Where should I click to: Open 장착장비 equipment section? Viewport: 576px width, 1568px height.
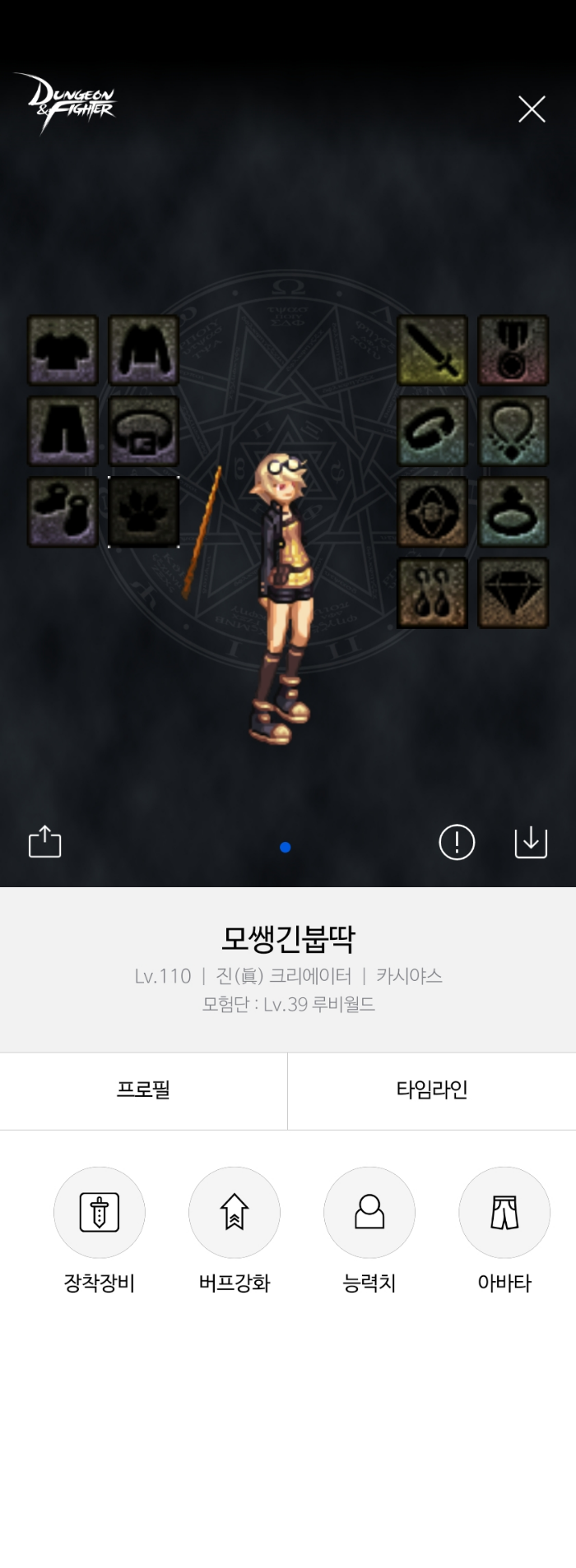pos(100,1213)
